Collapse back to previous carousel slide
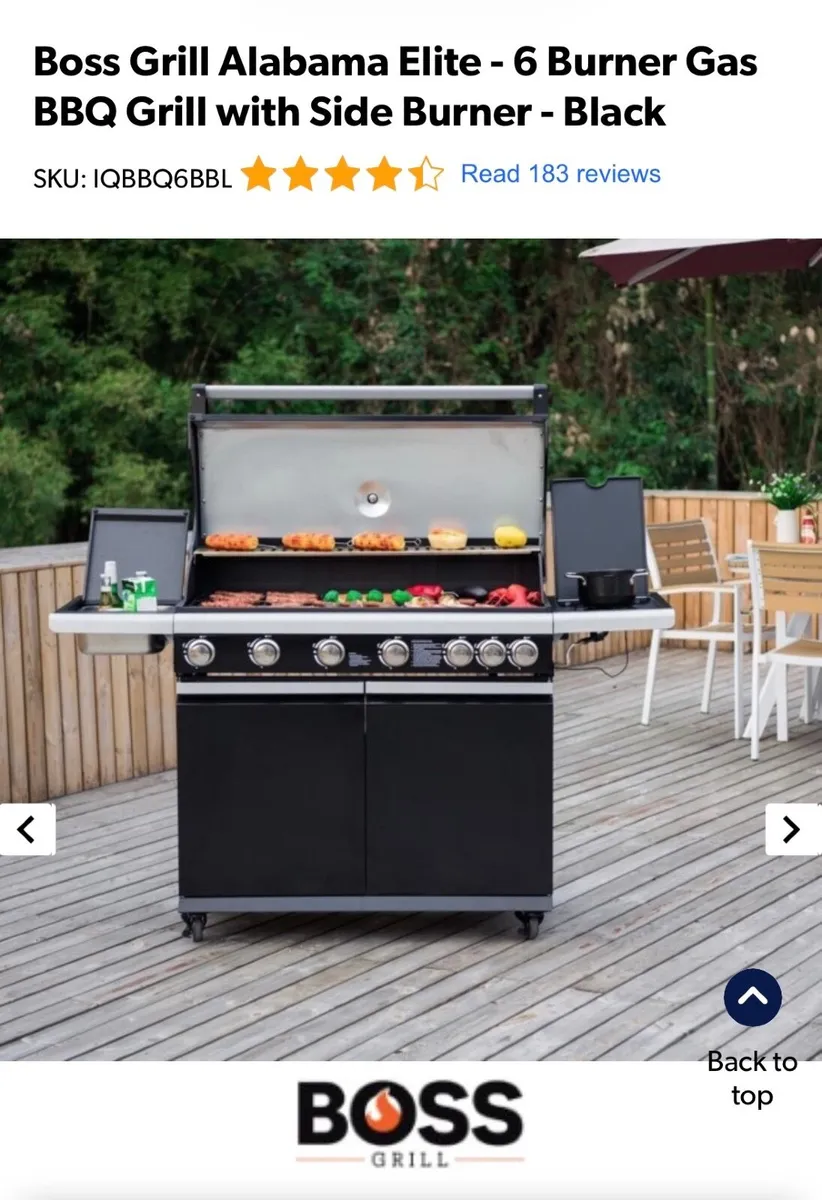Image resolution: width=822 pixels, height=1200 pixels. 27,829
